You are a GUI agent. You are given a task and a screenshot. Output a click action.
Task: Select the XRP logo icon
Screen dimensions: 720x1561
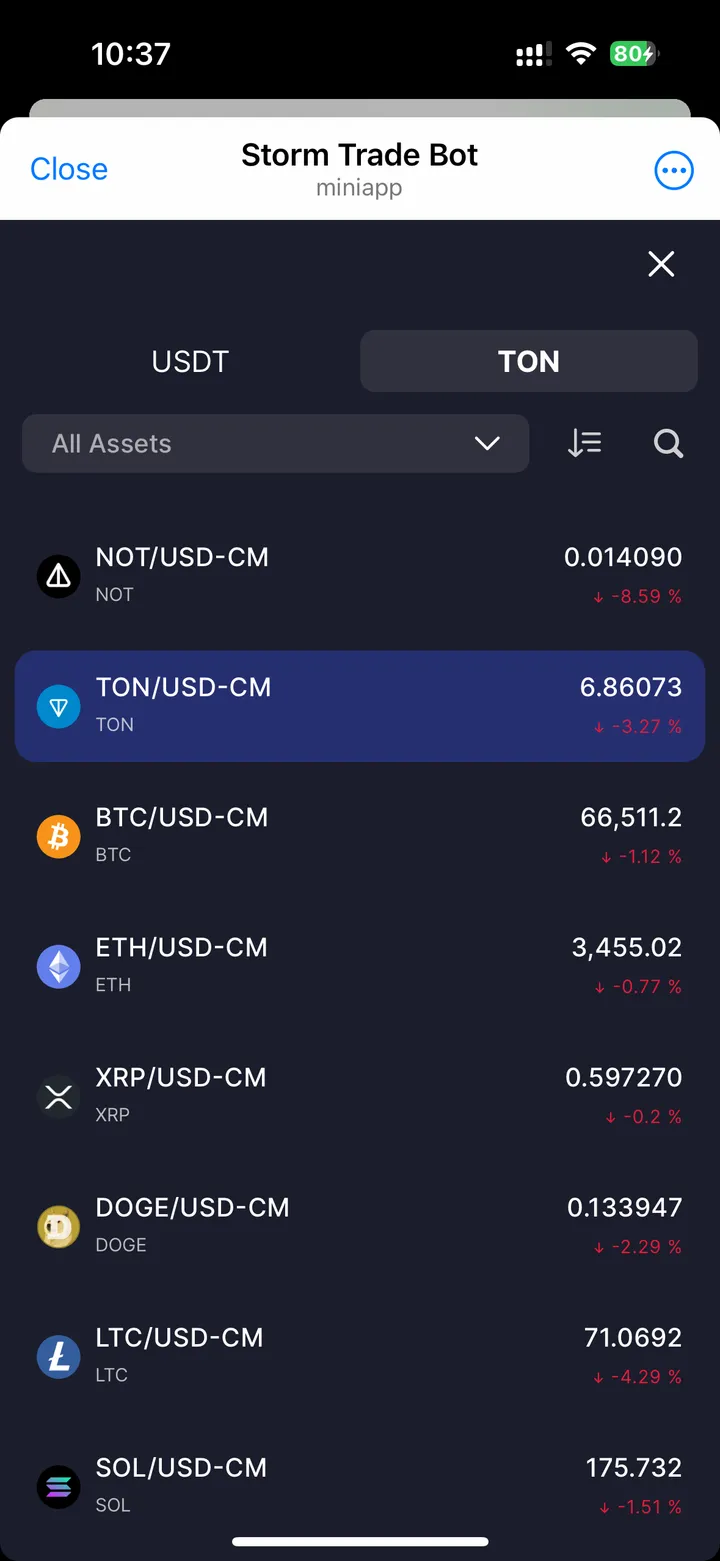click(58, 1096)
